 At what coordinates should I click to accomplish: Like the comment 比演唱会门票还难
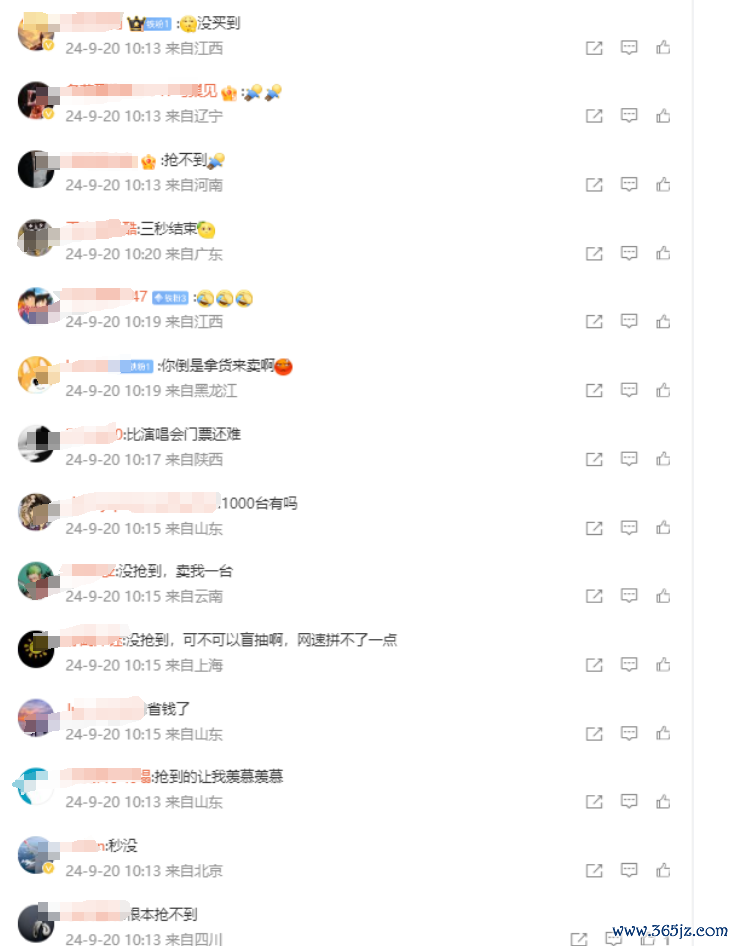coord(663,458)
